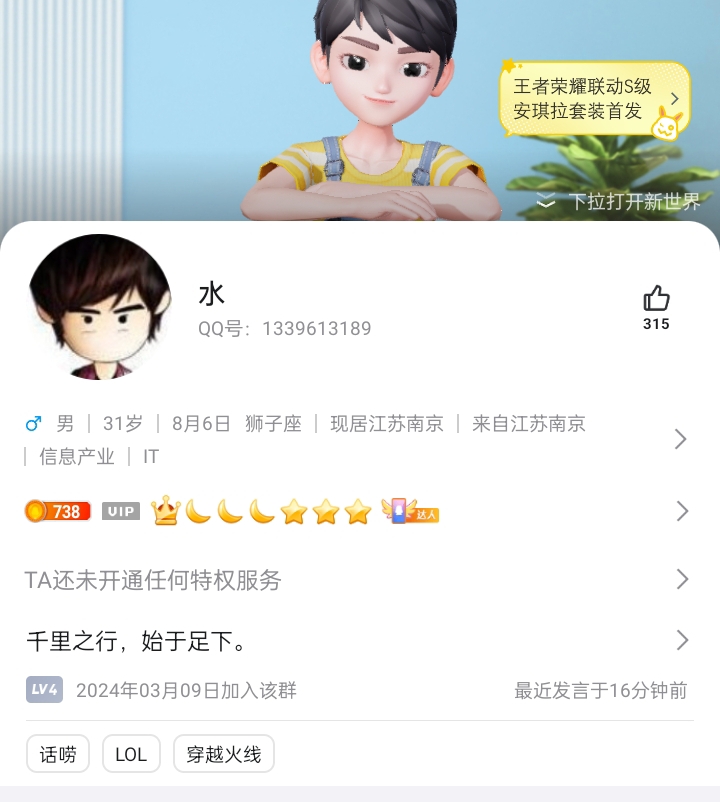Like this profile with the thumbs-up icon

(x=656, y=299)
